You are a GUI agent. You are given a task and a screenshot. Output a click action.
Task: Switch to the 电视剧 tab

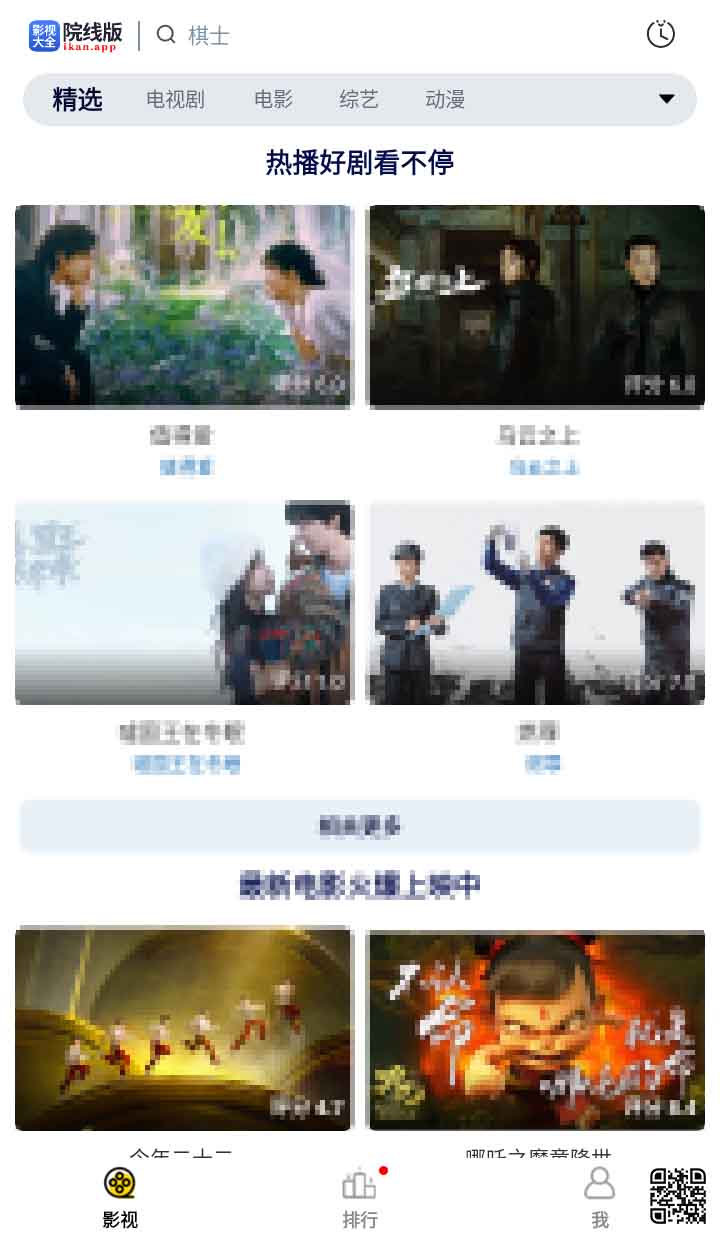[175, 99]
